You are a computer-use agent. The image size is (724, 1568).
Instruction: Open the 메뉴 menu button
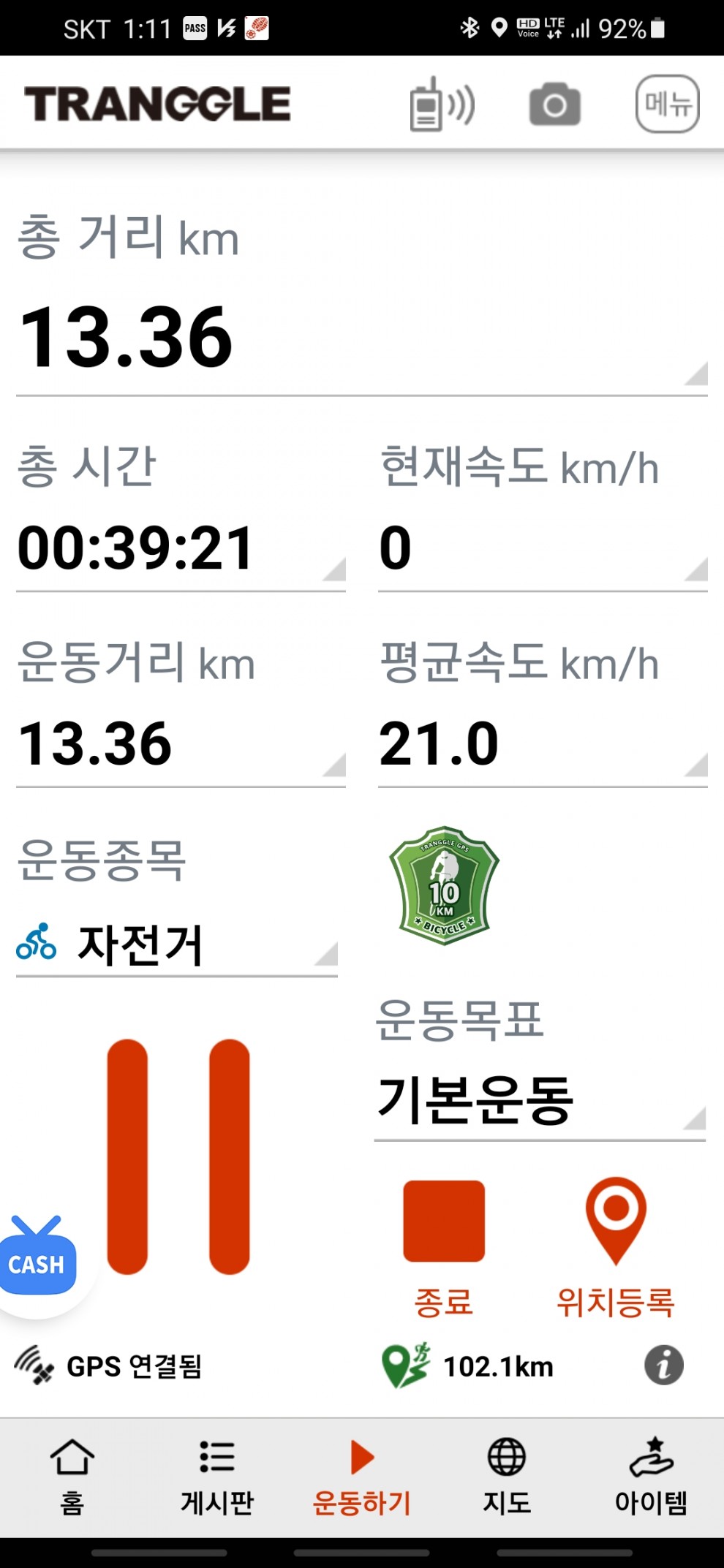click(667, 104)
